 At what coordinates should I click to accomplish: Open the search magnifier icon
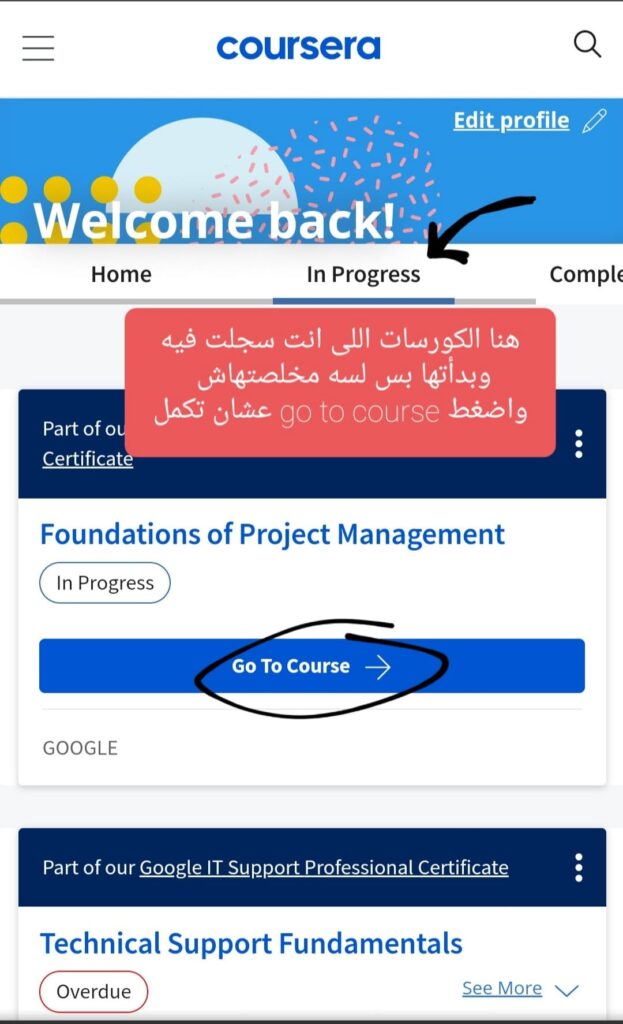point(587,44)
